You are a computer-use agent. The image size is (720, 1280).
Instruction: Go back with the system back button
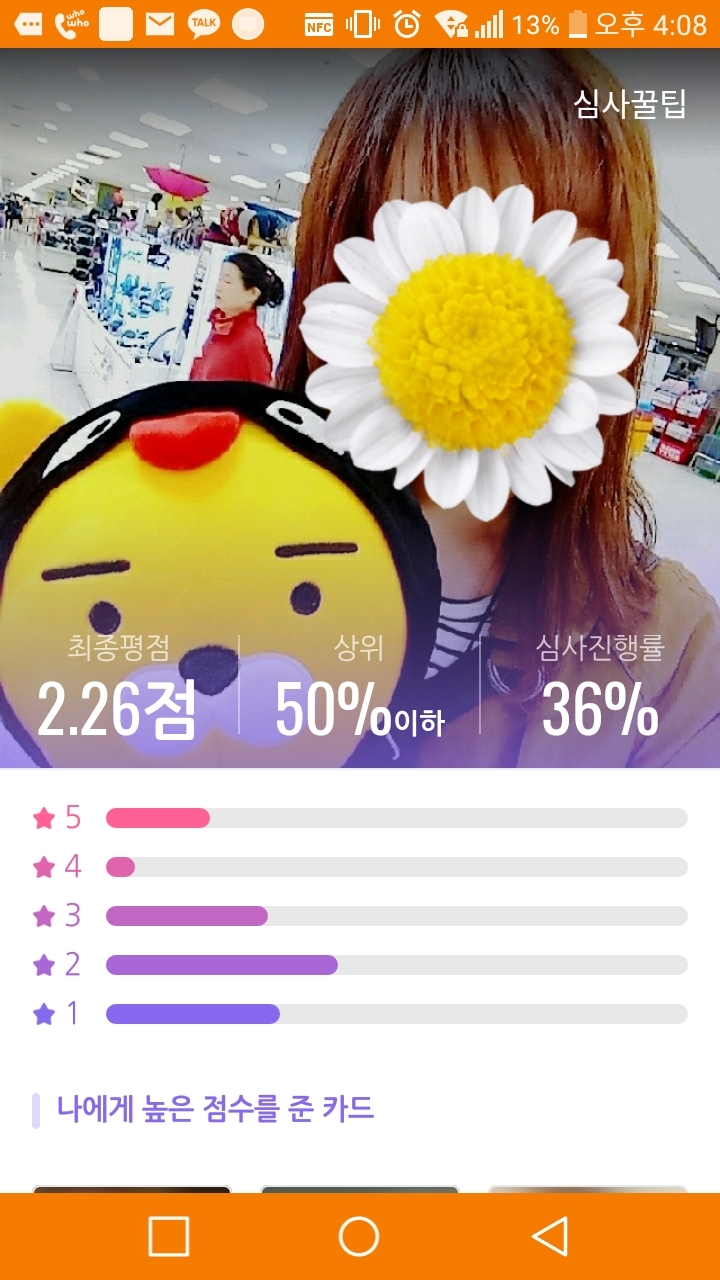(x=549, y=1236)
